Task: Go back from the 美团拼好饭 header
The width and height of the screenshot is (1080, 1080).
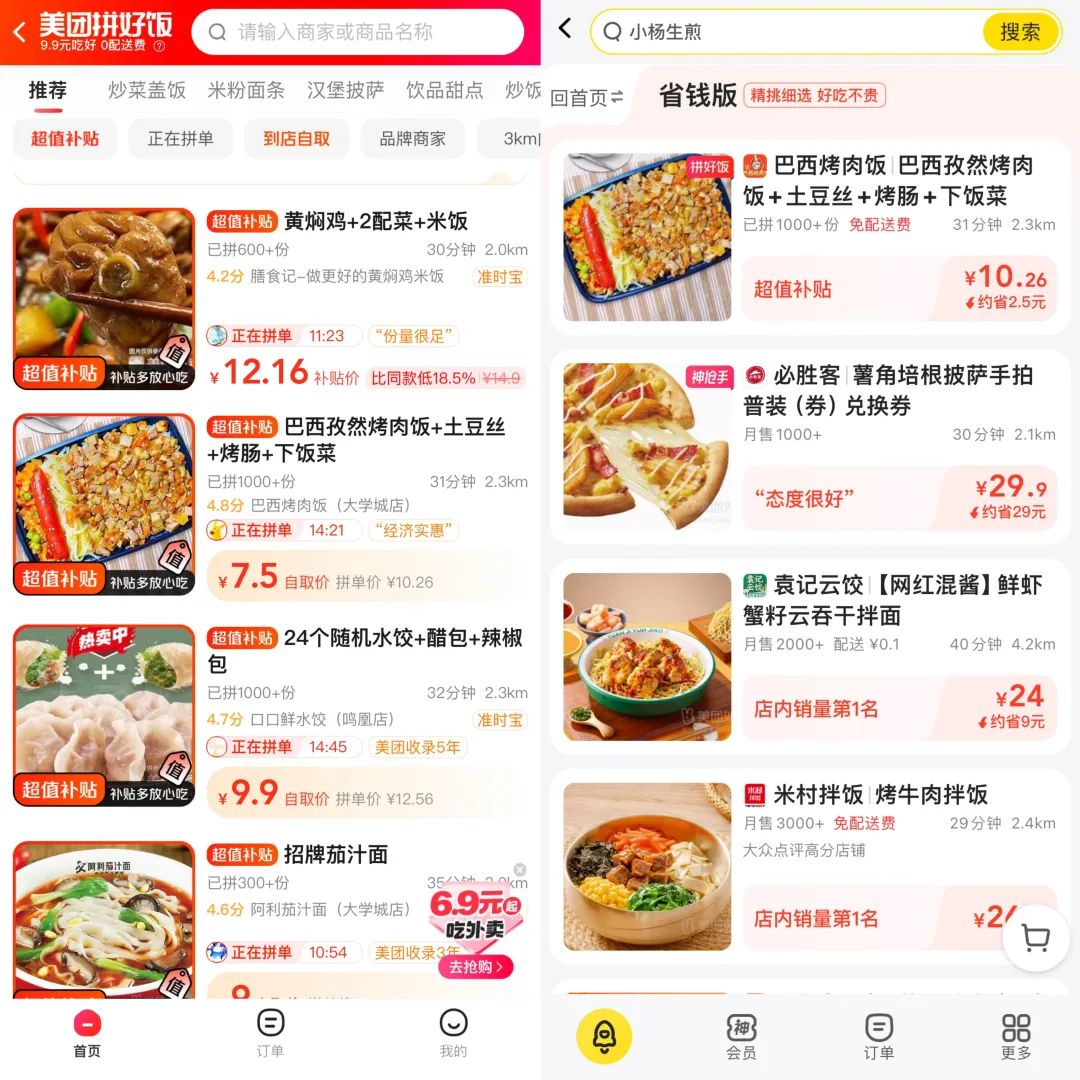Action: [19, 32]
